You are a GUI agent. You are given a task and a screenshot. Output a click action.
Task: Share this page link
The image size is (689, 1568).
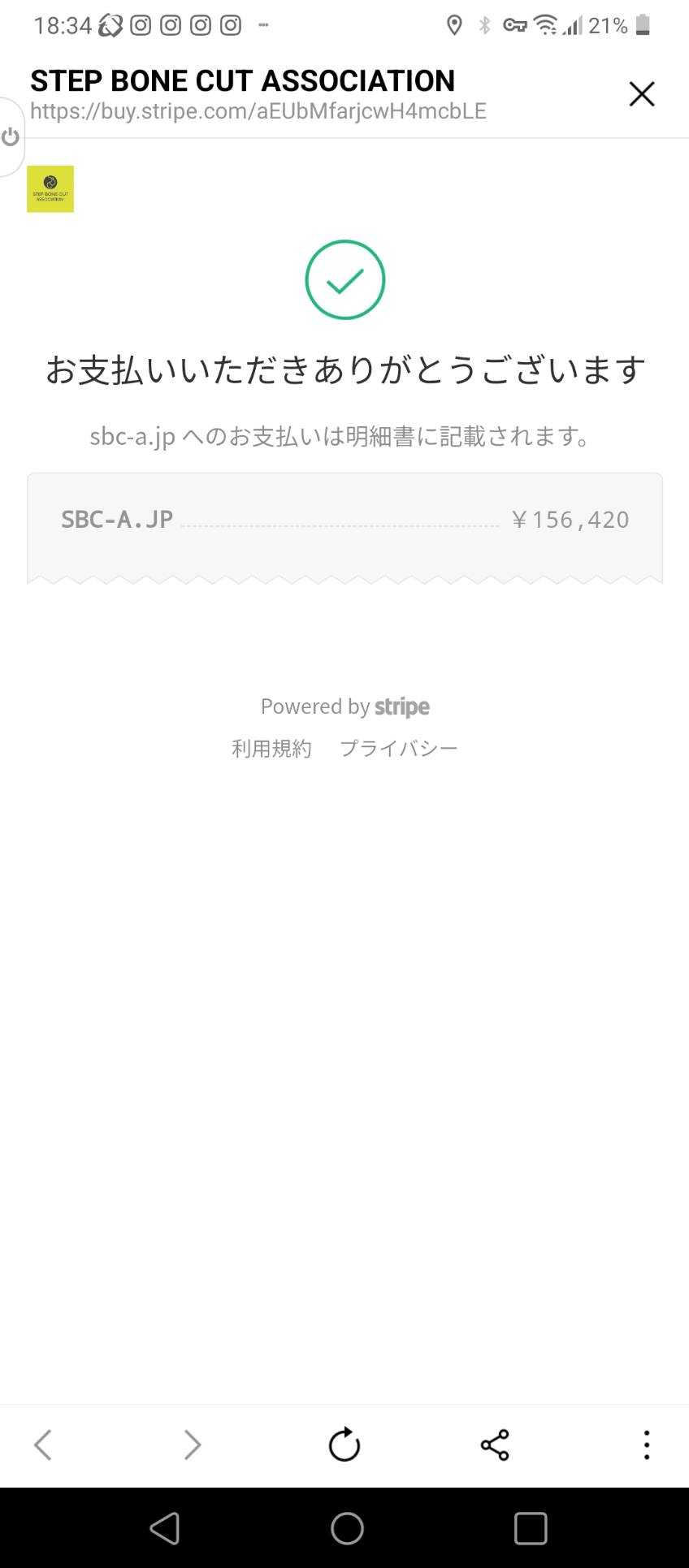(x=495, y=1445)
